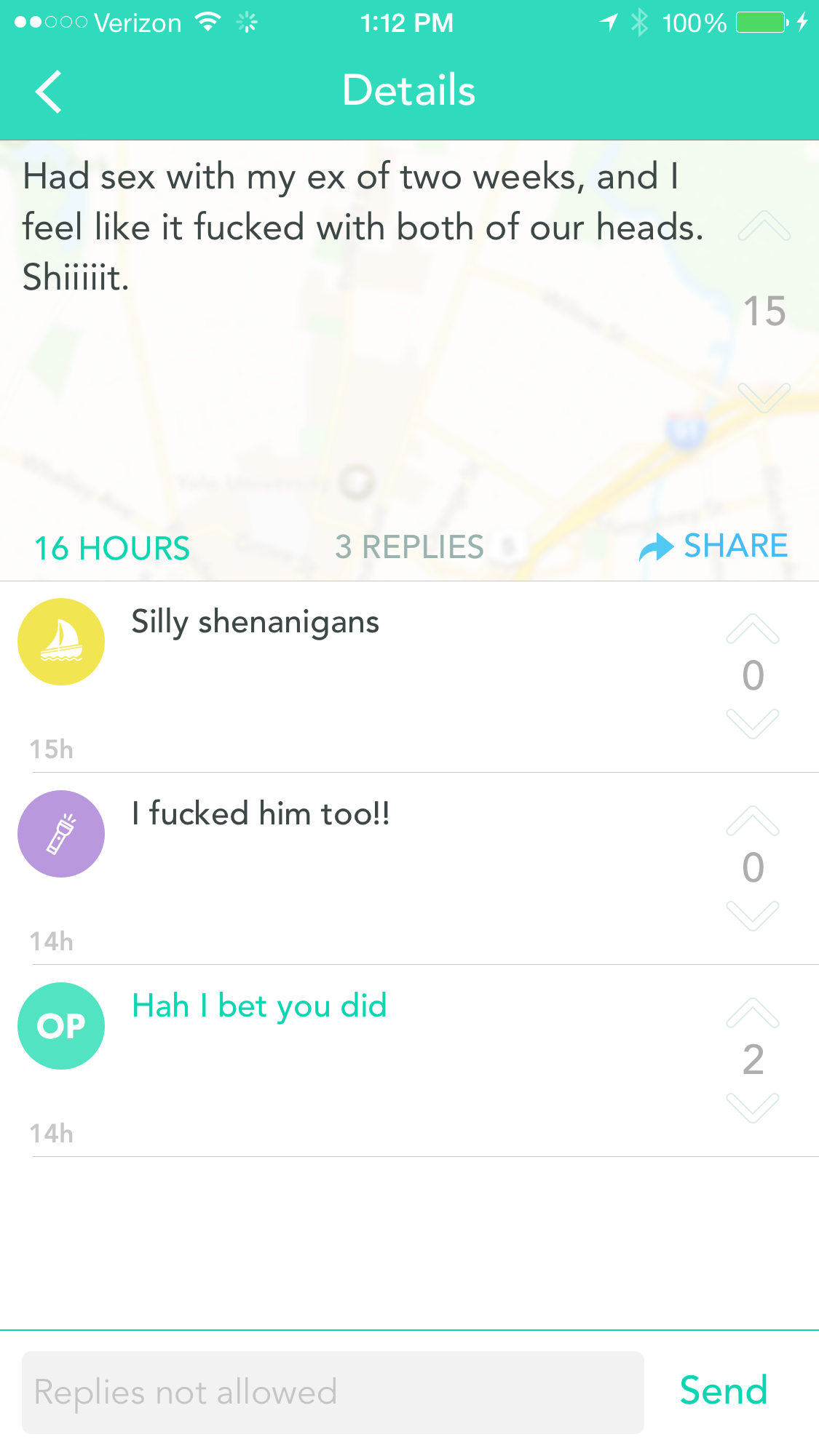Upvote the 'I fucked him too!!' reply
The height and width of the screenshot is (1456, 819).
(x=752, y=822)
